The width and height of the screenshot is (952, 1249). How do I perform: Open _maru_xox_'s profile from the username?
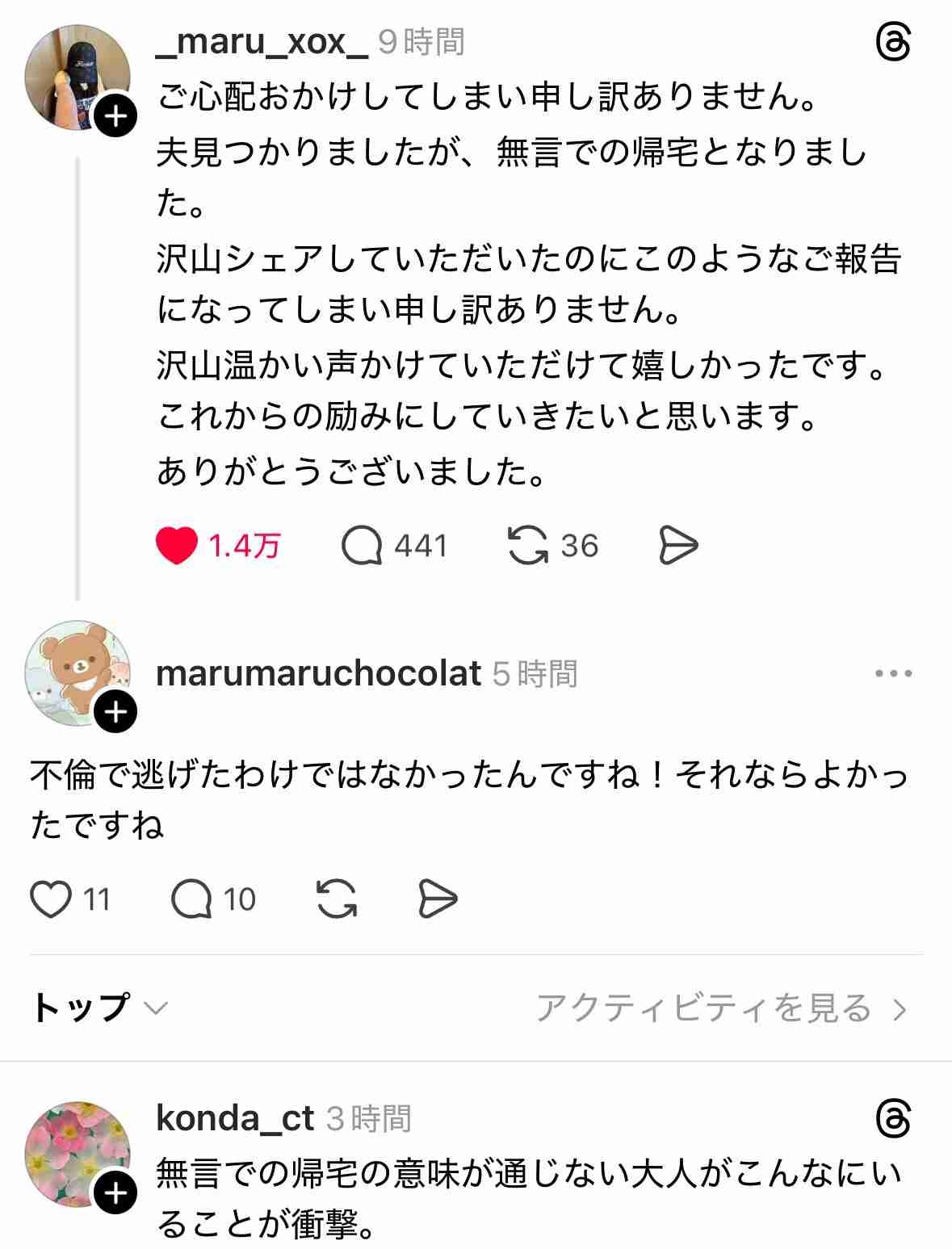point(262,42)
